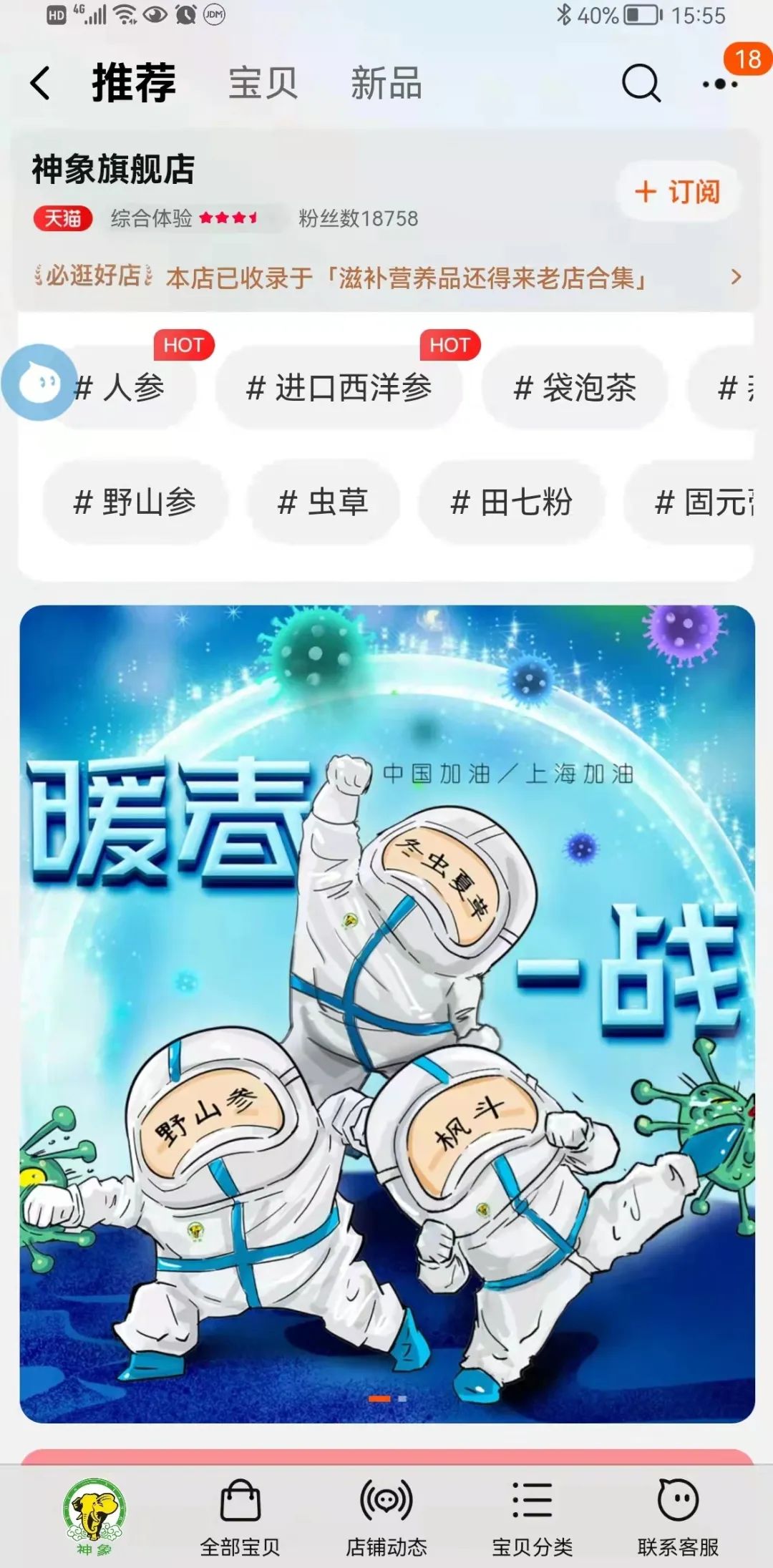
Task: Tap the floating blue assistant icon
Action: click(39, 382)
